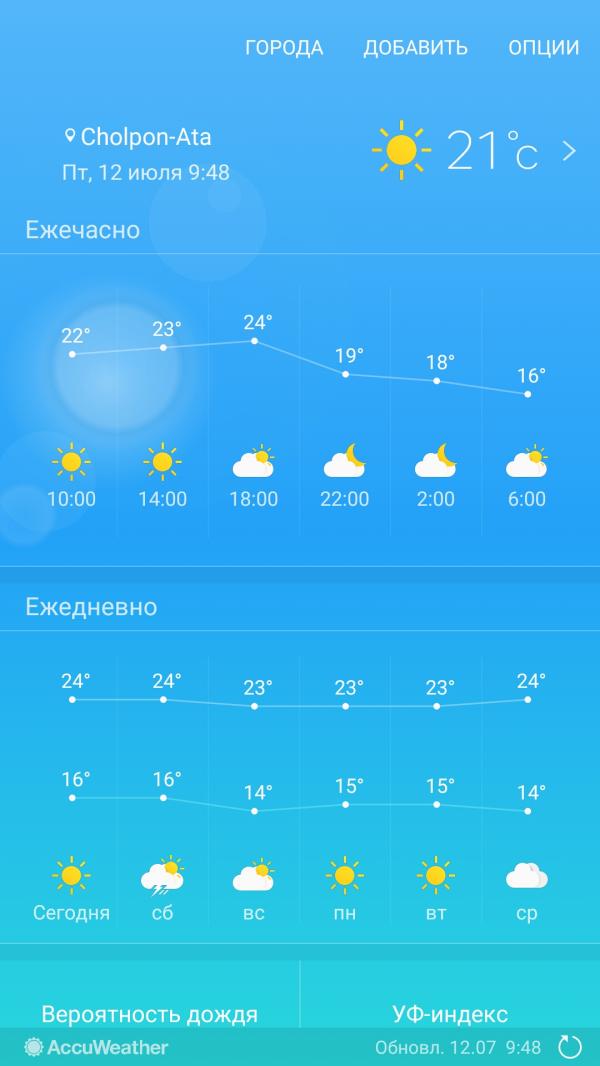Open the ГОРОДА cities list
The width and height of the screenshot is (600, 1066).
click(284, 48)
